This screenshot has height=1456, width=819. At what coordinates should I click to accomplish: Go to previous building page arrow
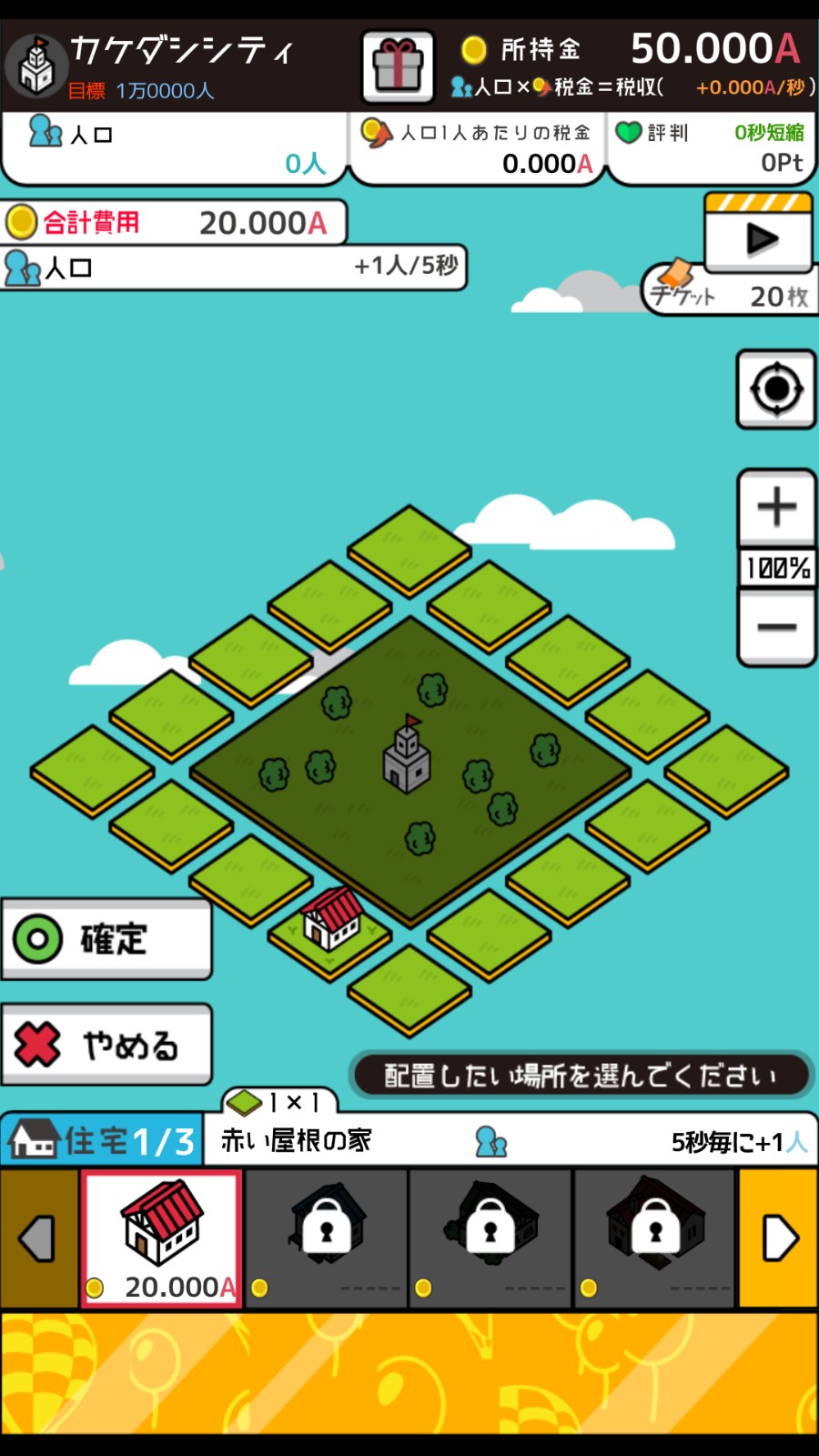pos(38,1239)
